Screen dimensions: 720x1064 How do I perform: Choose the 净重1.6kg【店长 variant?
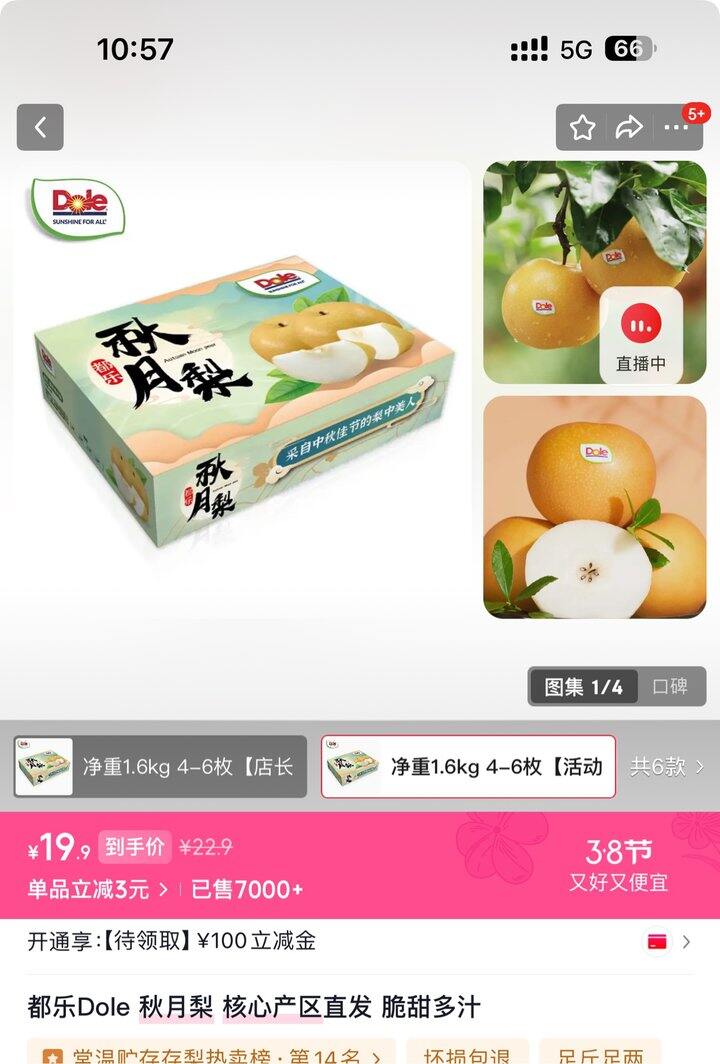(x=160, y=767)
